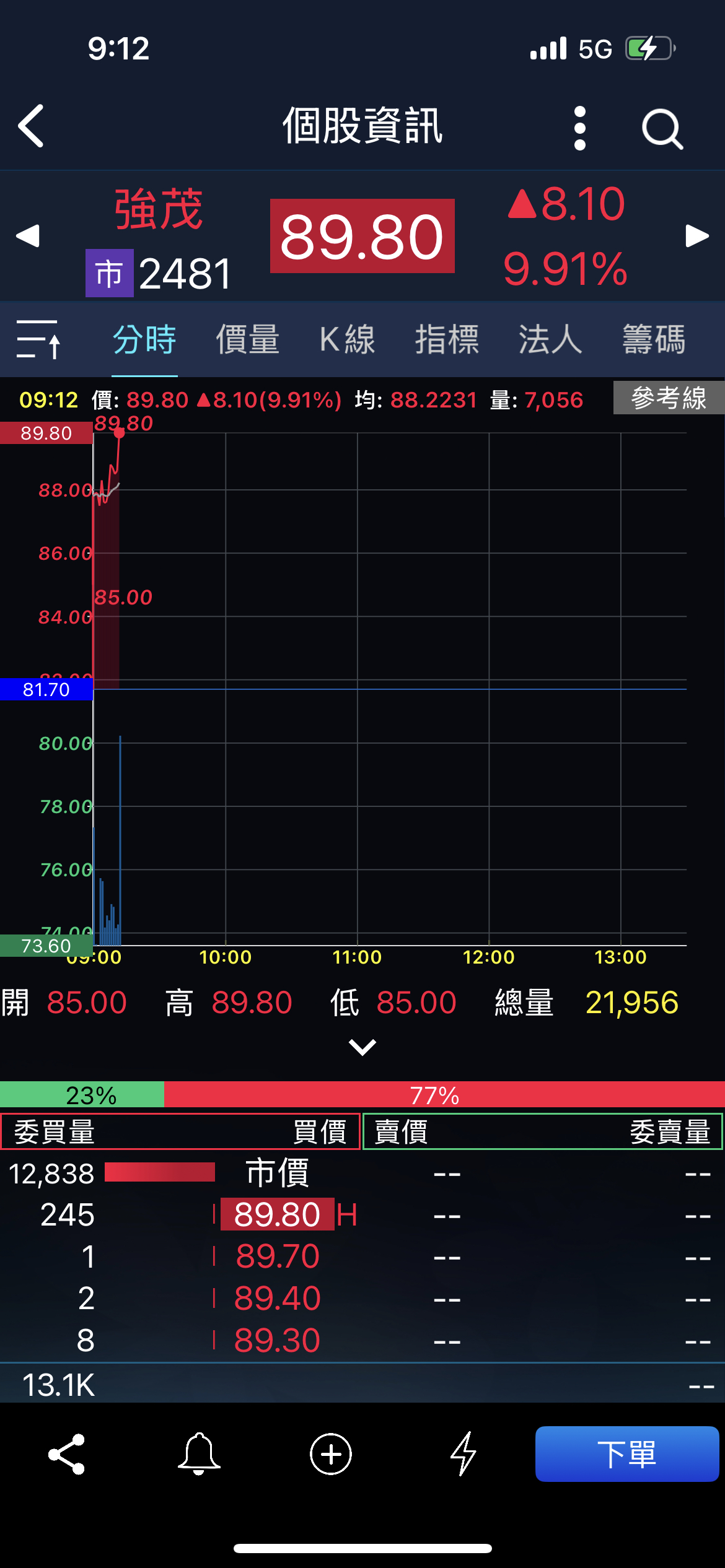
Task: Set a price alert with the bell
Action: [199, 1454]
